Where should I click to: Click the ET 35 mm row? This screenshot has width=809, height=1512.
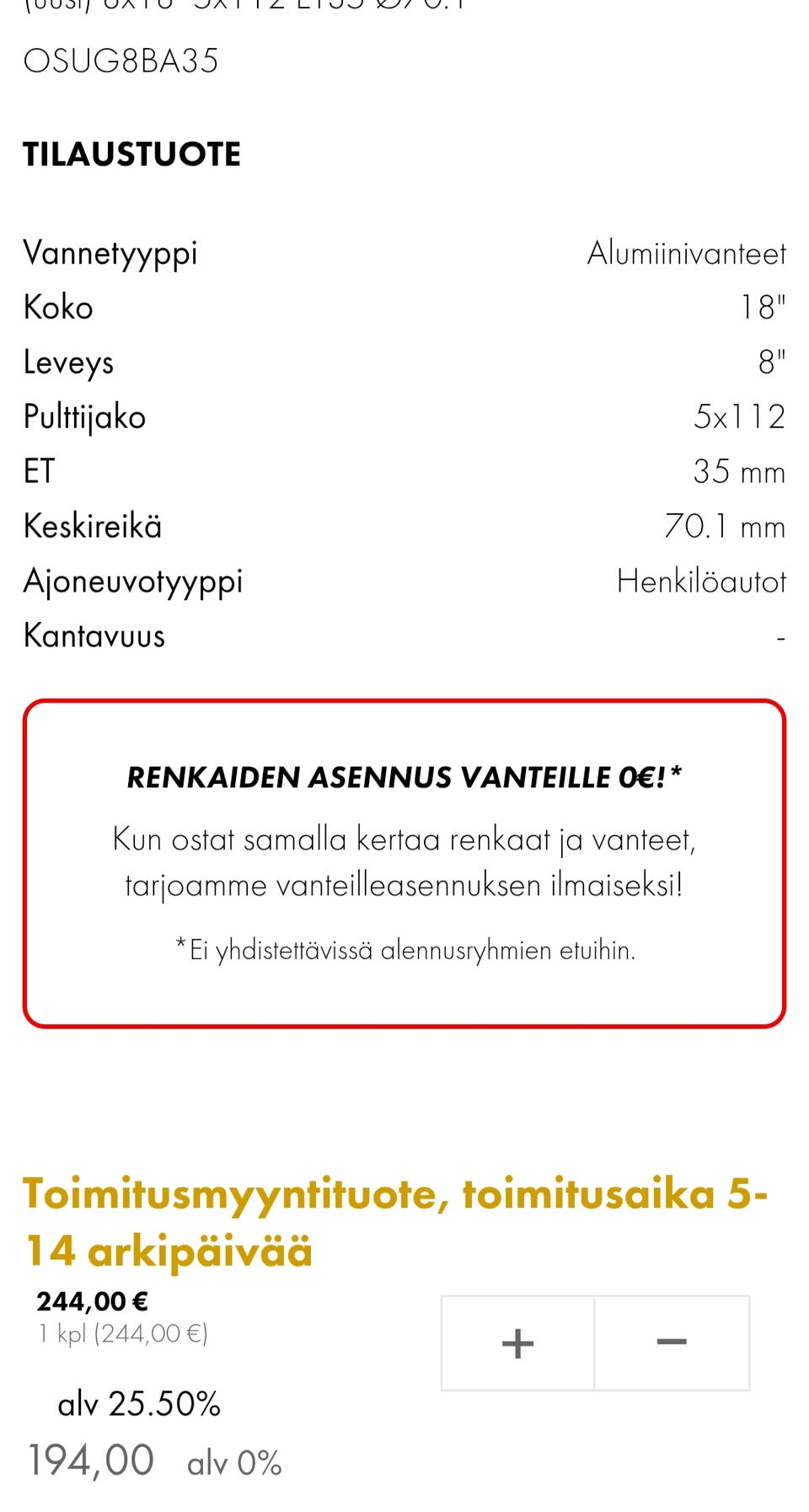coord(740,471)
